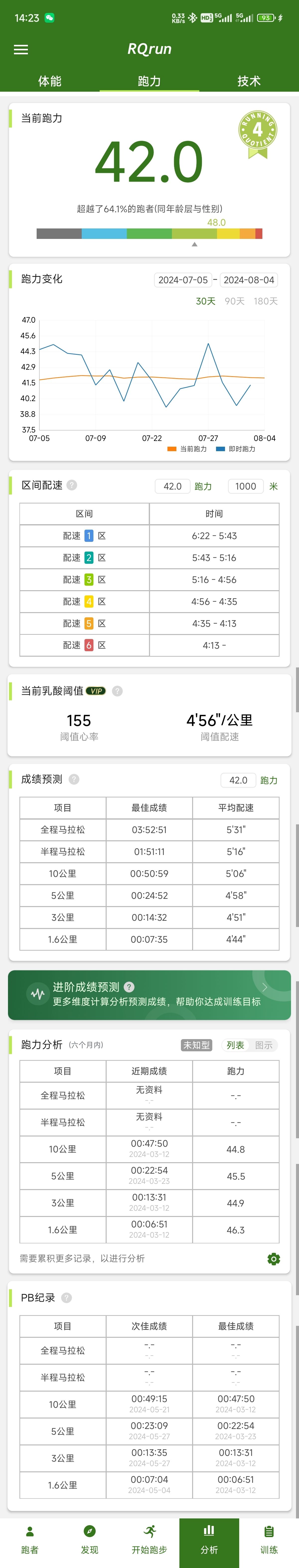Show help for 区间配速
The image size is (299, 1568).
pos(72,485)
